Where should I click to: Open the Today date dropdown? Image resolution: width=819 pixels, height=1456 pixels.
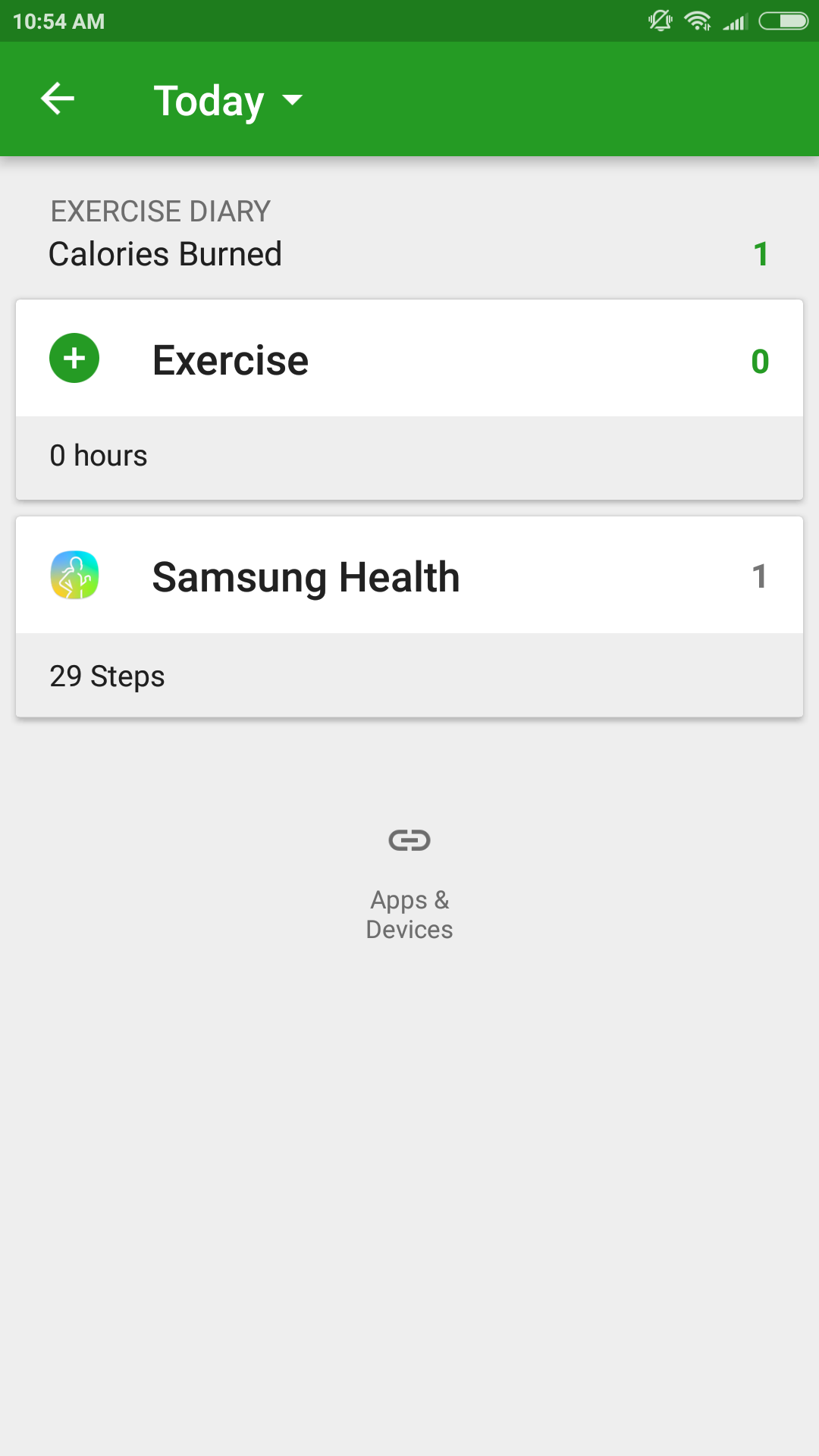click(227, 100)
